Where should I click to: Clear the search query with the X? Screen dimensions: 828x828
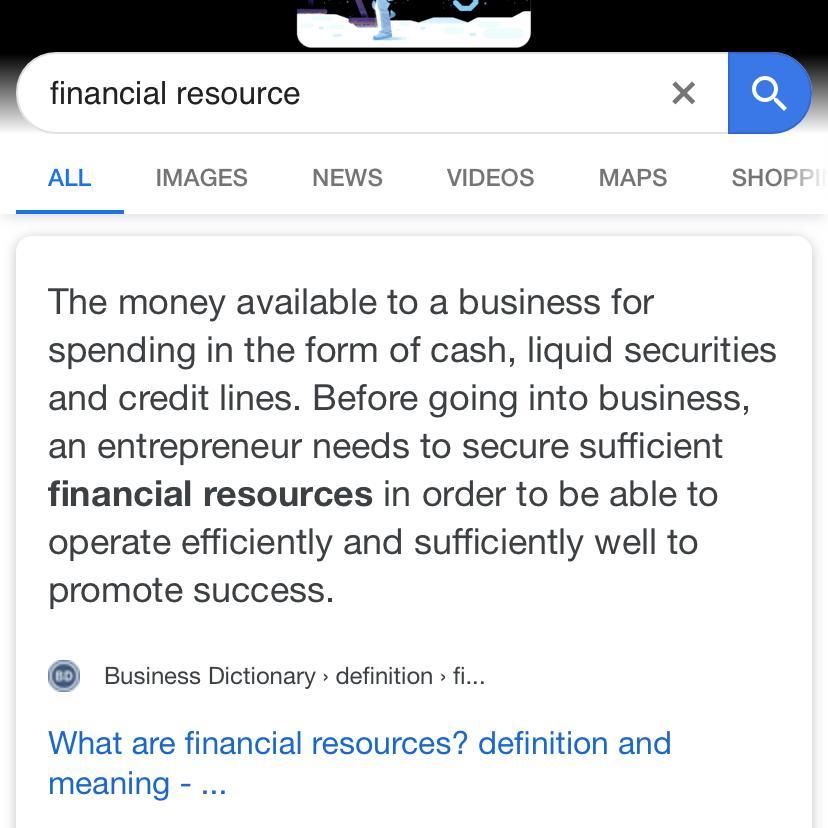(683, 93)
